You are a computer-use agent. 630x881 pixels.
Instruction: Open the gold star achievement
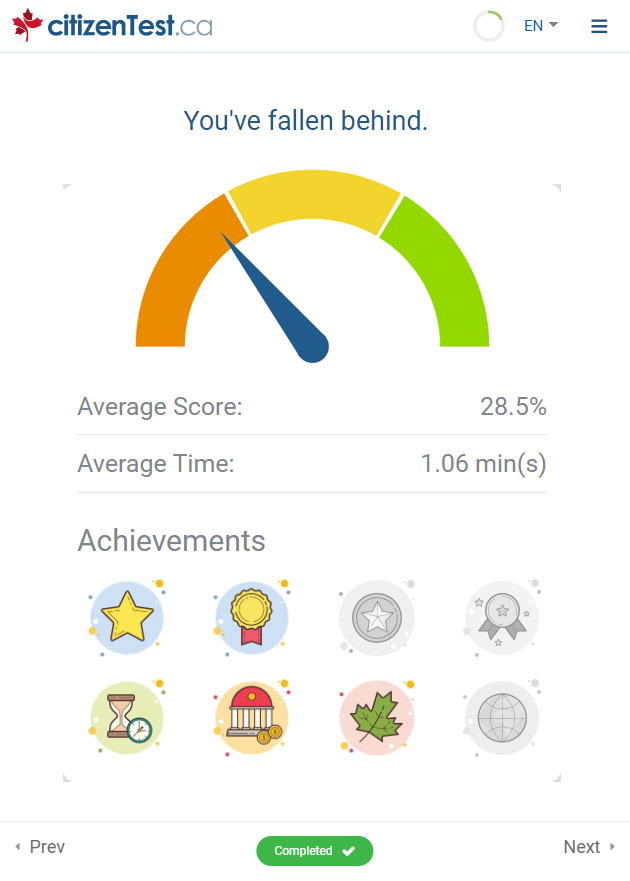coord(127,616)
